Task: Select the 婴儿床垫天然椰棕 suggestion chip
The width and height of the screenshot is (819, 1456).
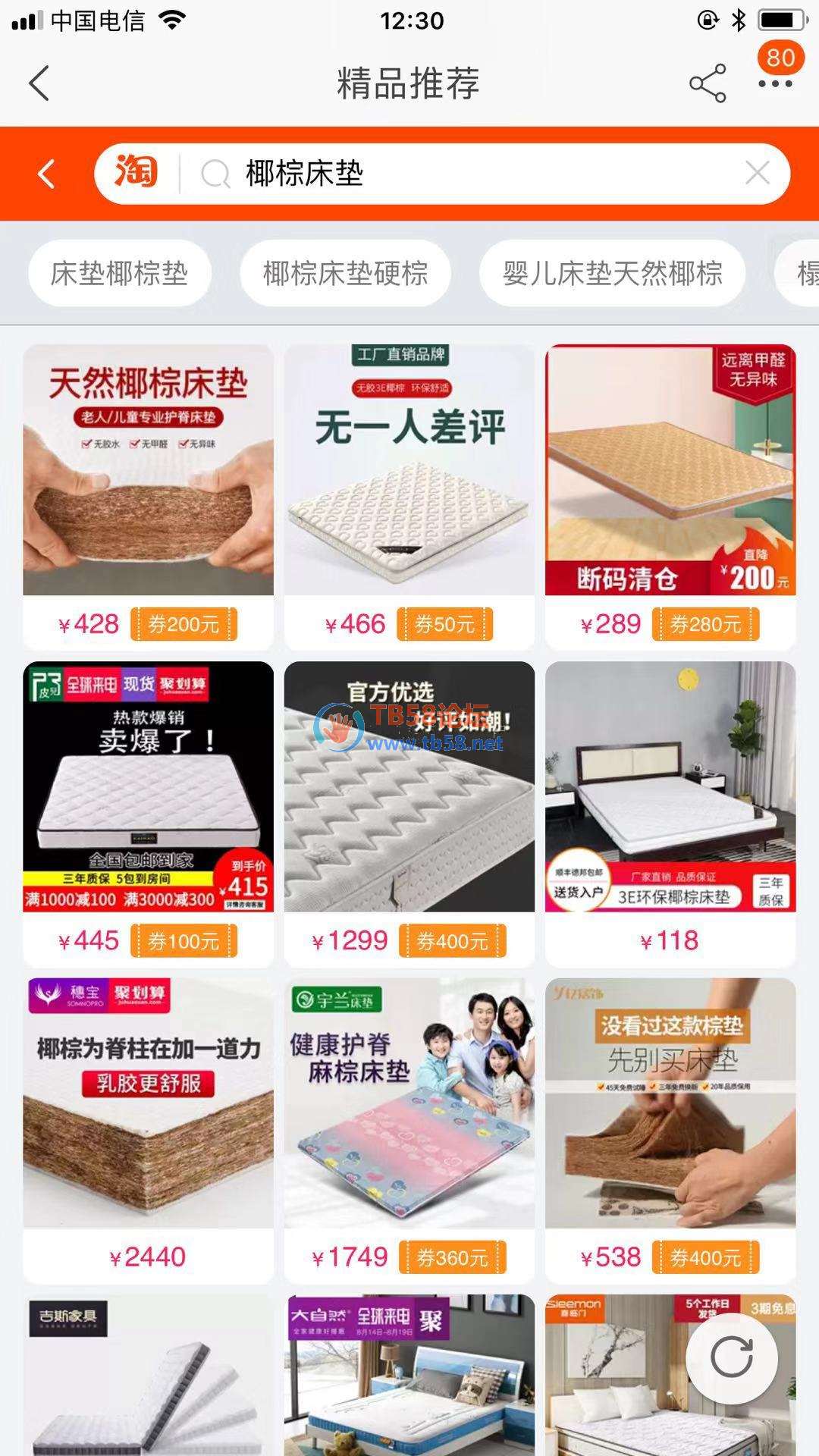Action: pyautogui.click(x=612, y=274)
